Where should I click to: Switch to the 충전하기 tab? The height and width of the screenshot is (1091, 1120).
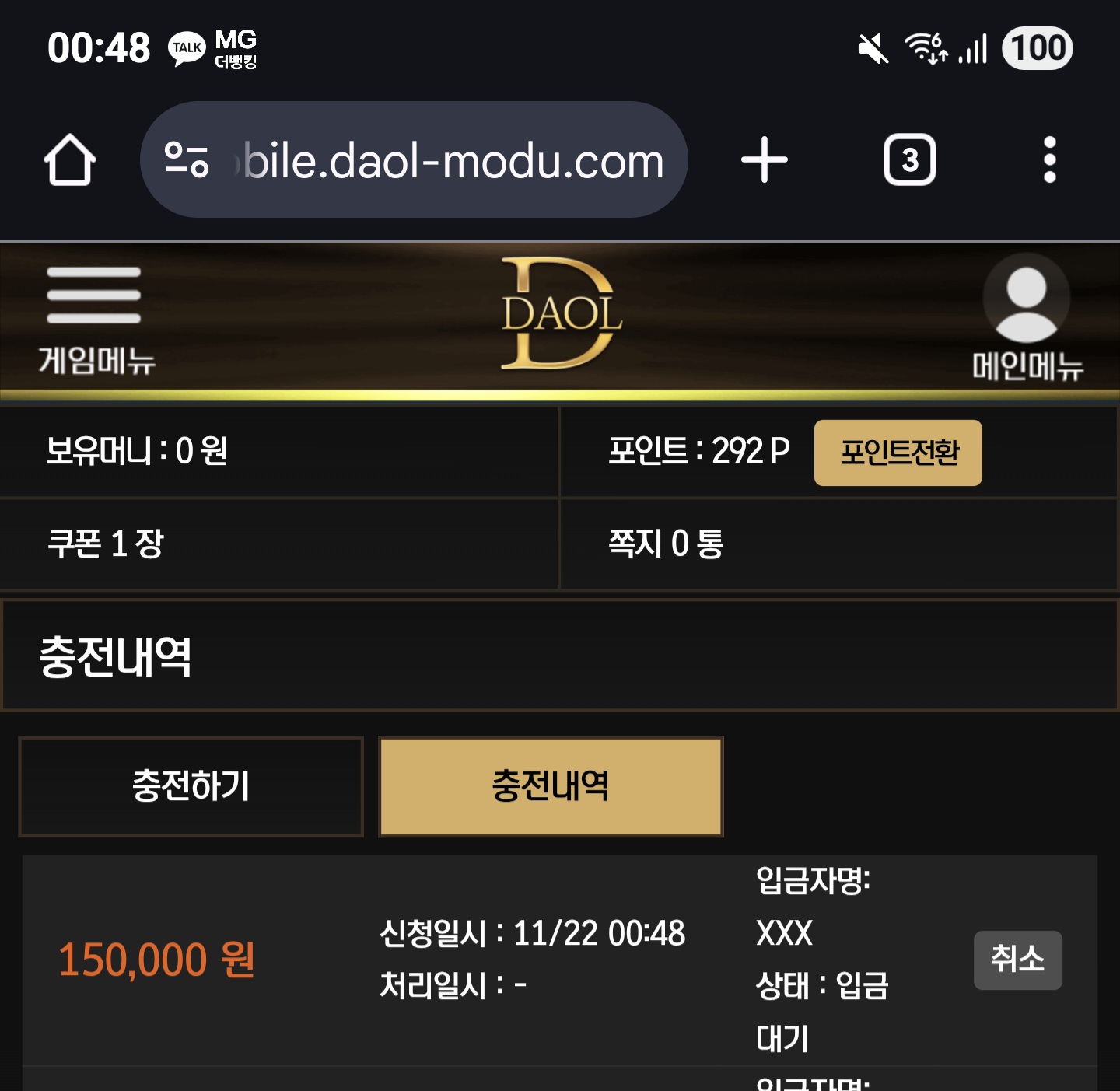pos(191,786)
